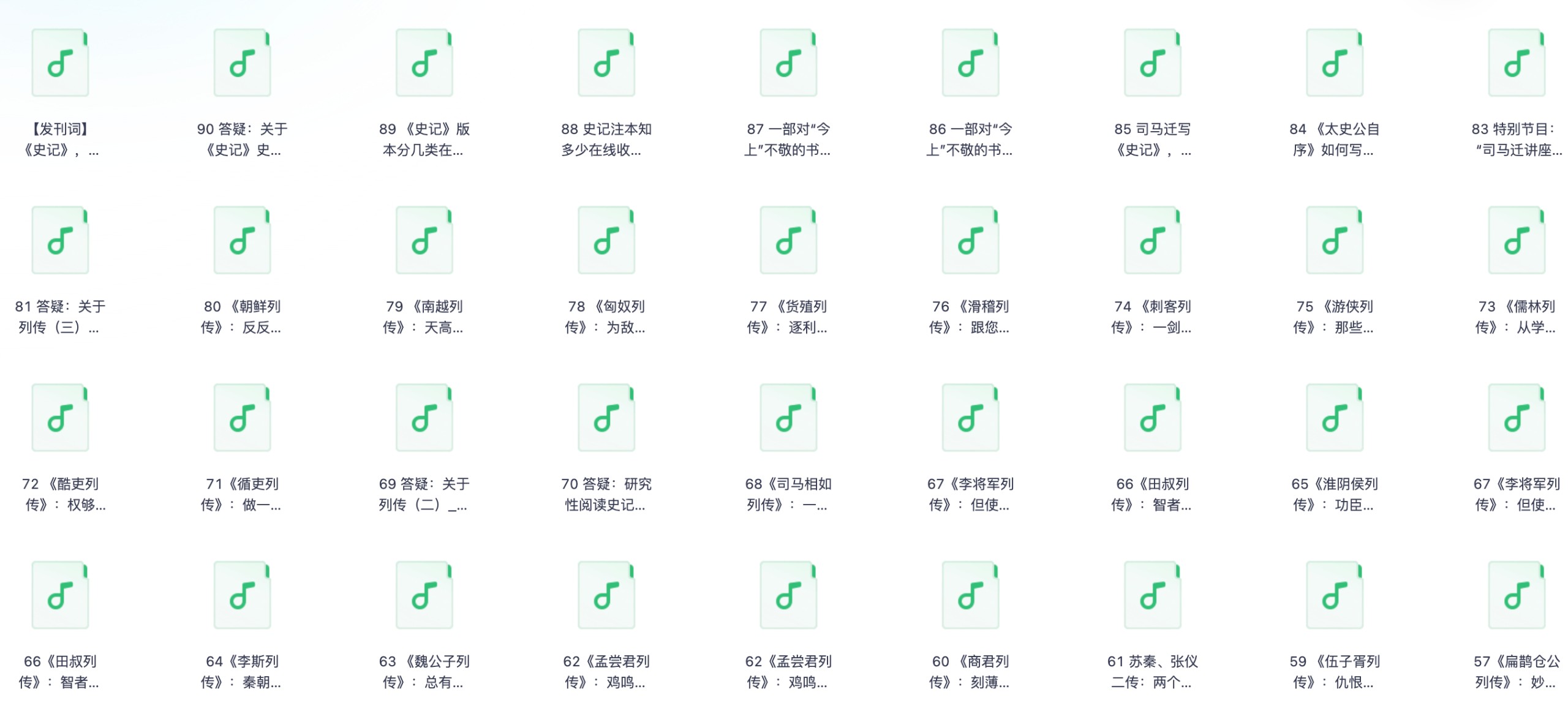Open file 77《货殖列传》
Screen dimensions: 1568x711
[x=788, y=241]
